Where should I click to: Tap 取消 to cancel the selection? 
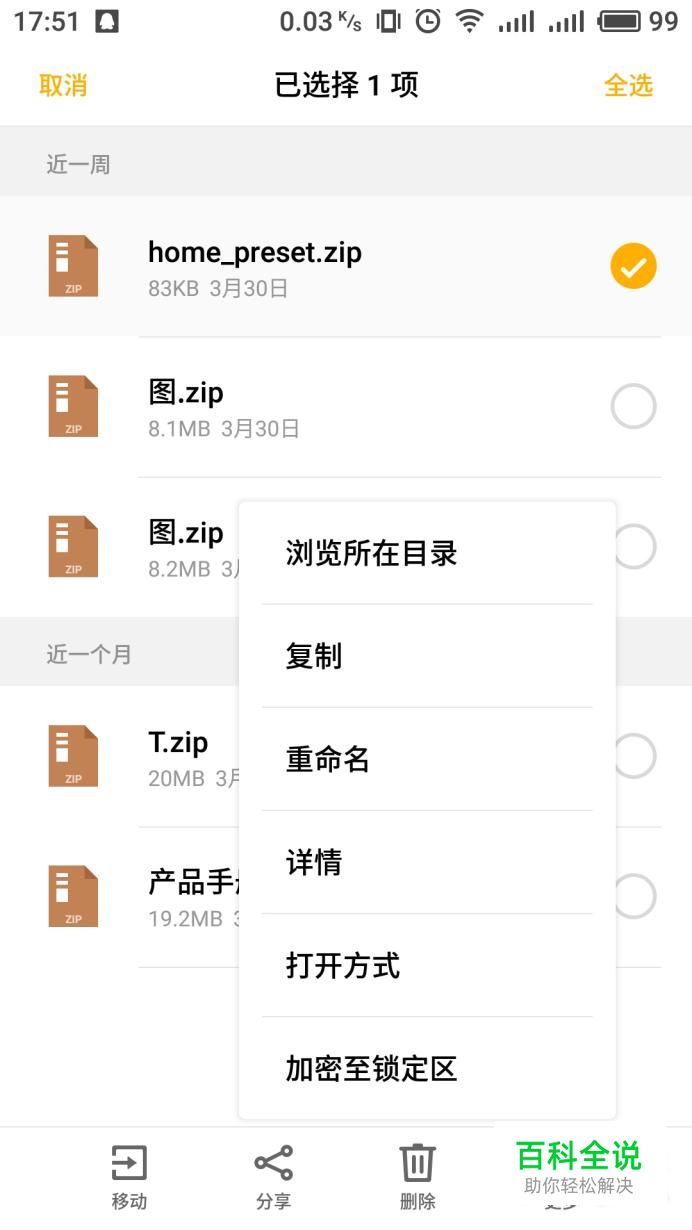(x=63, y=85)
